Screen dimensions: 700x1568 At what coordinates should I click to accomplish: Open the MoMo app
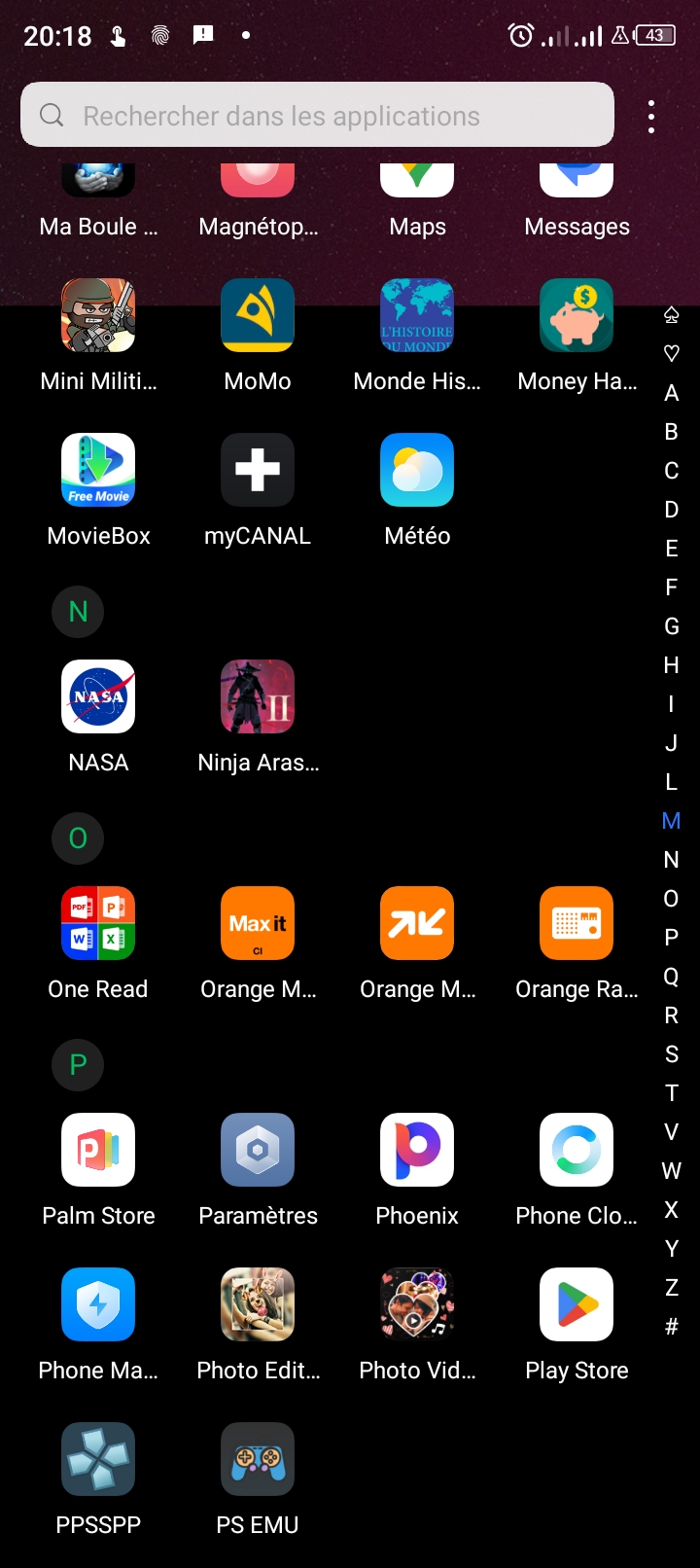coord(258,316)
